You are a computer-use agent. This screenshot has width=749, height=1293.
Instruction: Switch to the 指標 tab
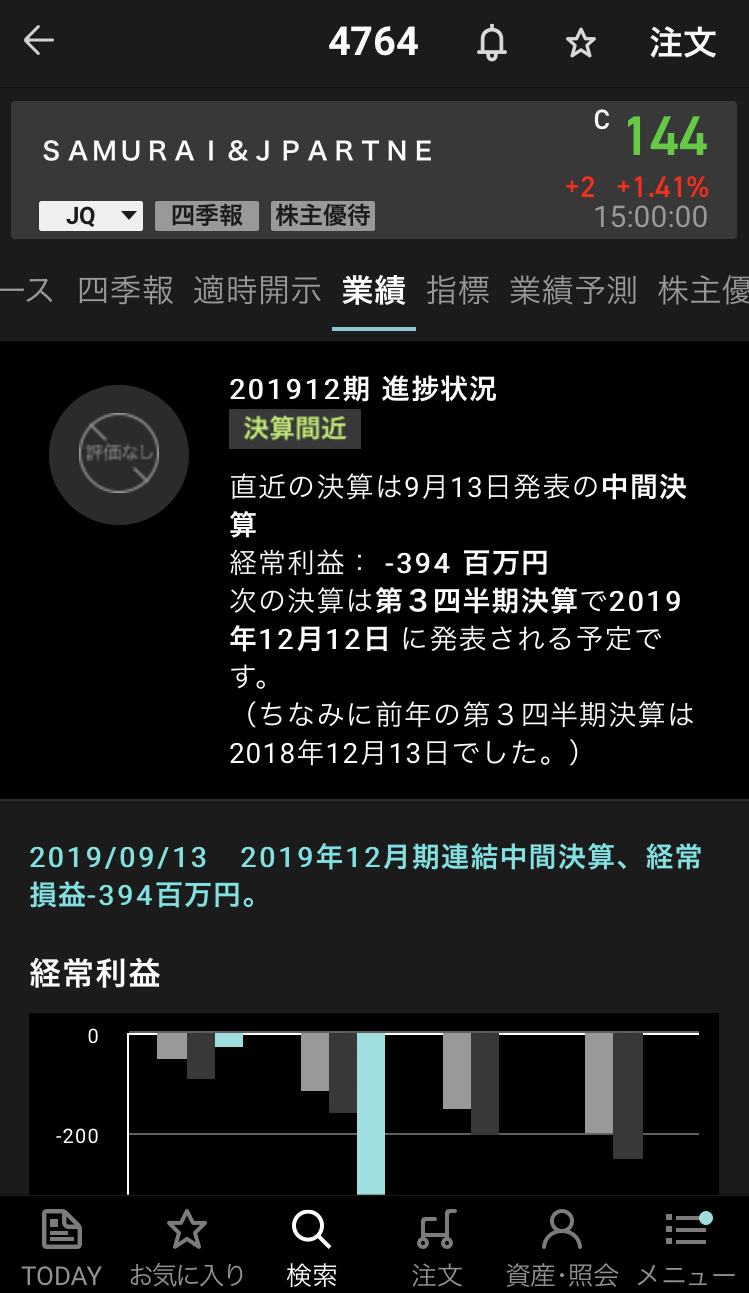tap(458, 290)
